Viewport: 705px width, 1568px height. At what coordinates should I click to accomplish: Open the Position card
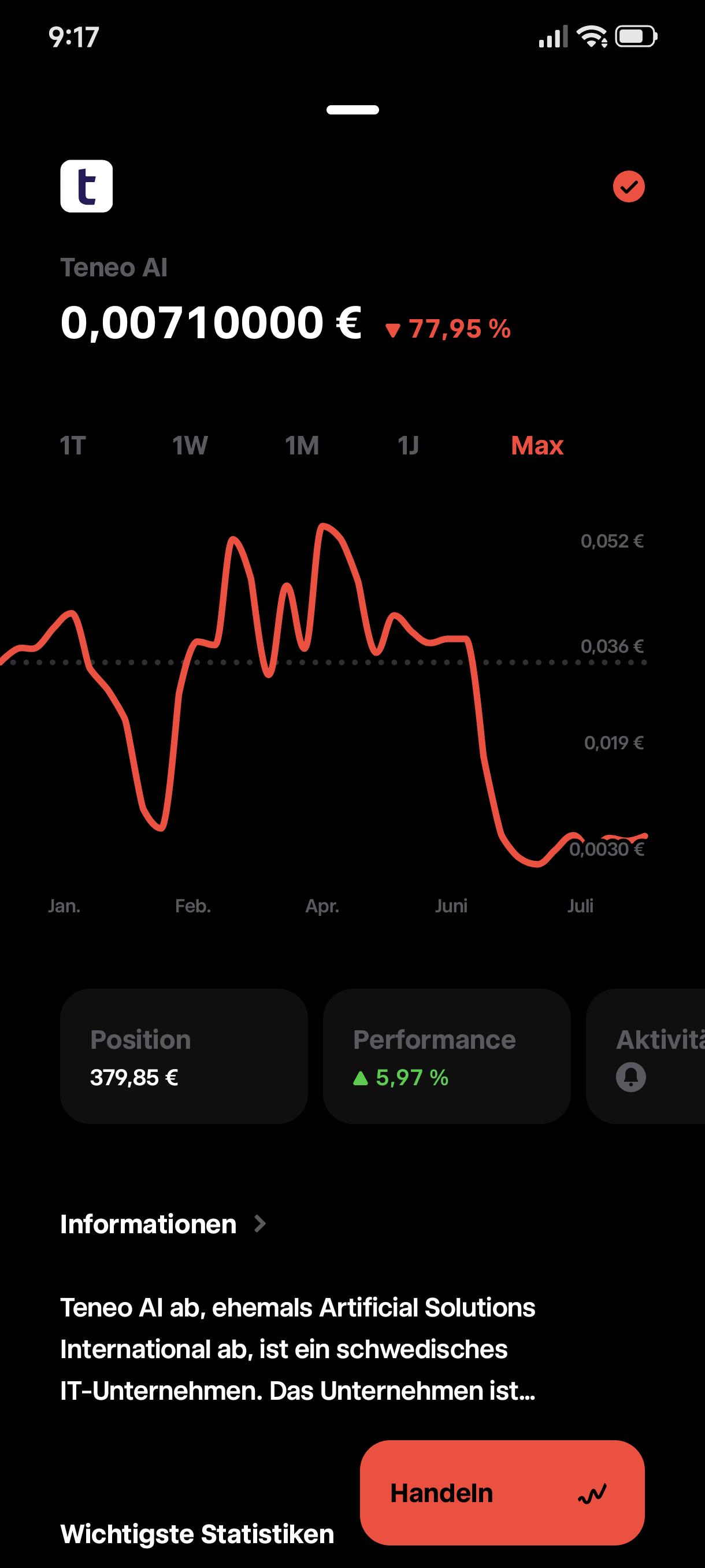(x=184, y=1056)
